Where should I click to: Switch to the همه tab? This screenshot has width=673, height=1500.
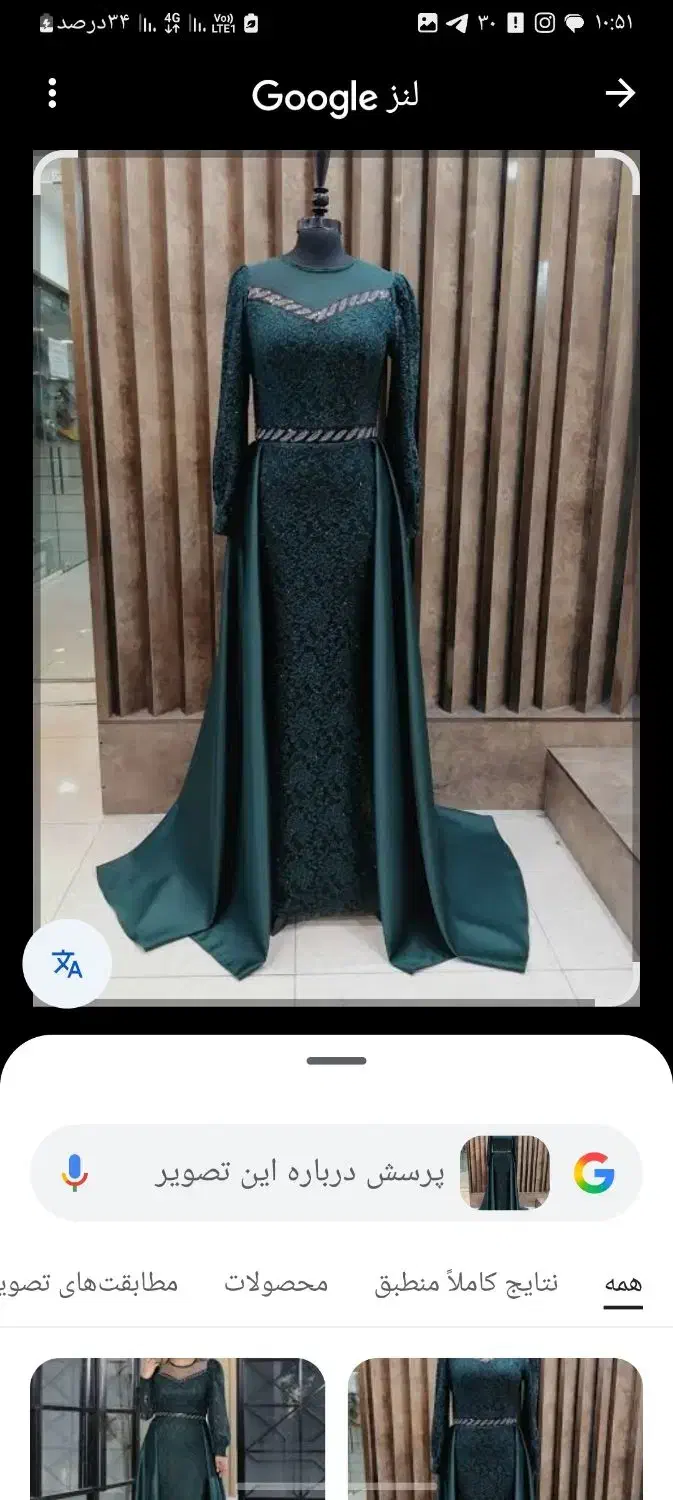click(x=623, y=1283)
